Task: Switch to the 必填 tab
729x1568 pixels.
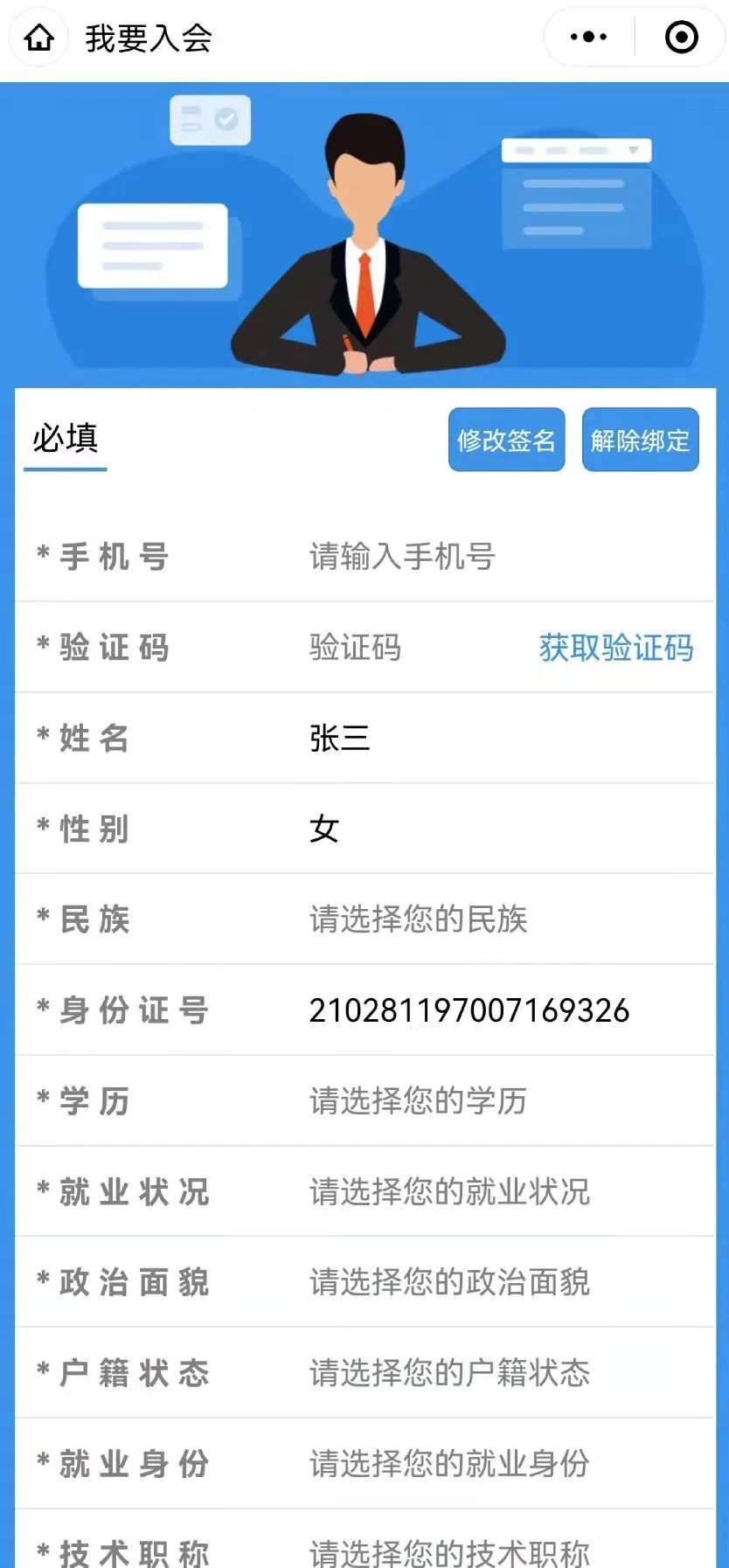Action: [x=66, y=438]
